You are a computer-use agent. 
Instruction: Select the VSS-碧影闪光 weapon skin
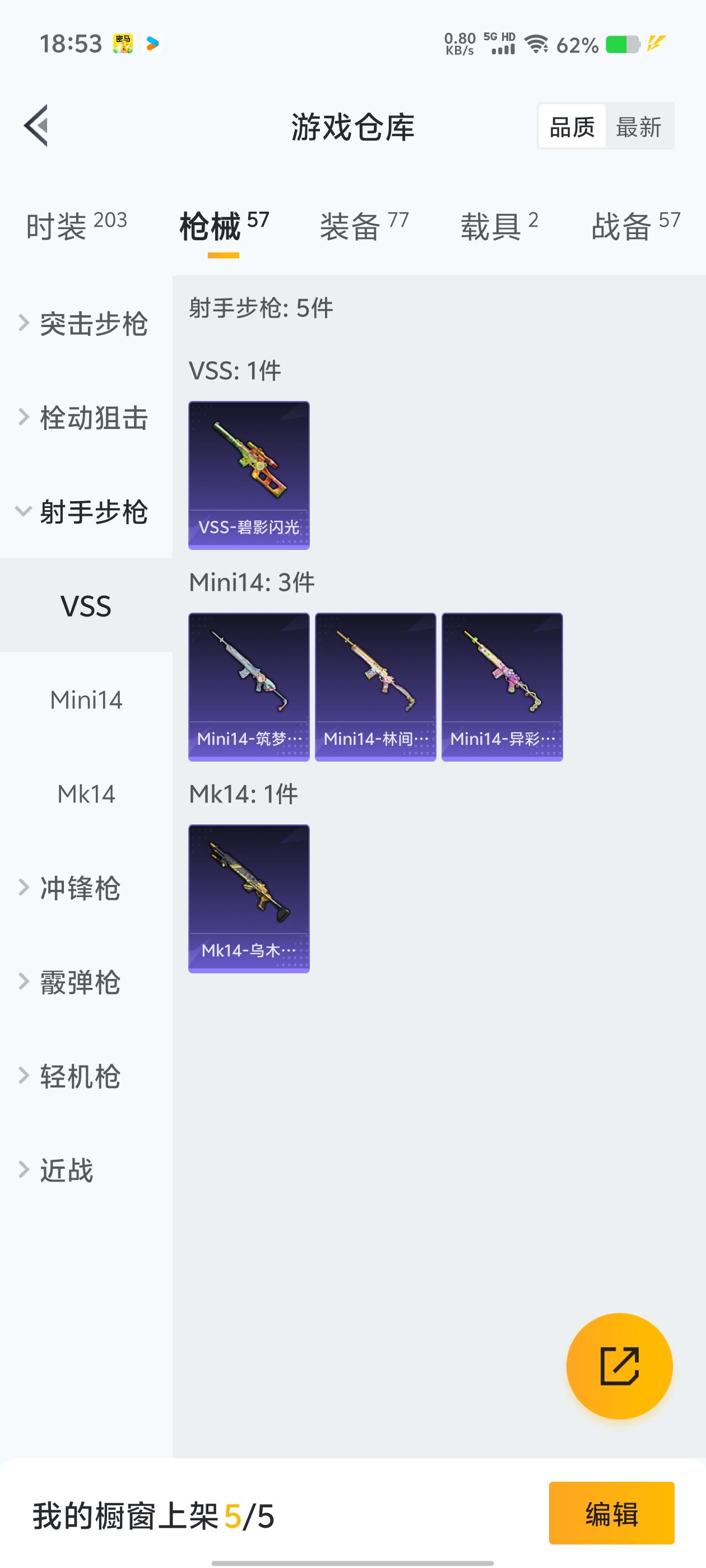pos(250,475)
